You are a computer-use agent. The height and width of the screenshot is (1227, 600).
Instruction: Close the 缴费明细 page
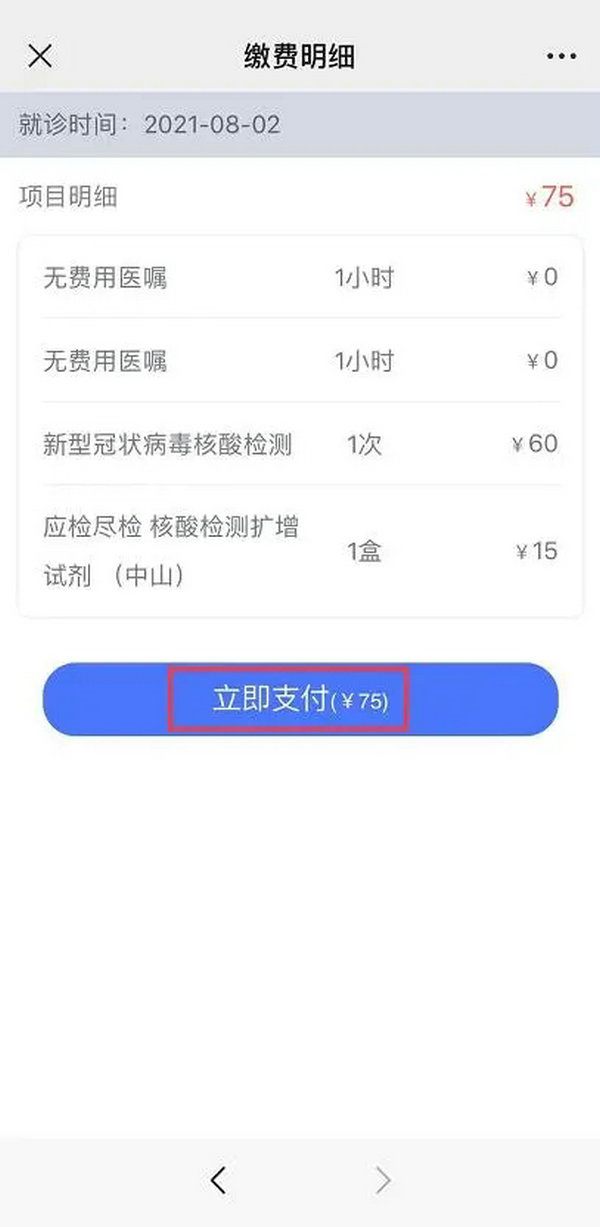40,56
